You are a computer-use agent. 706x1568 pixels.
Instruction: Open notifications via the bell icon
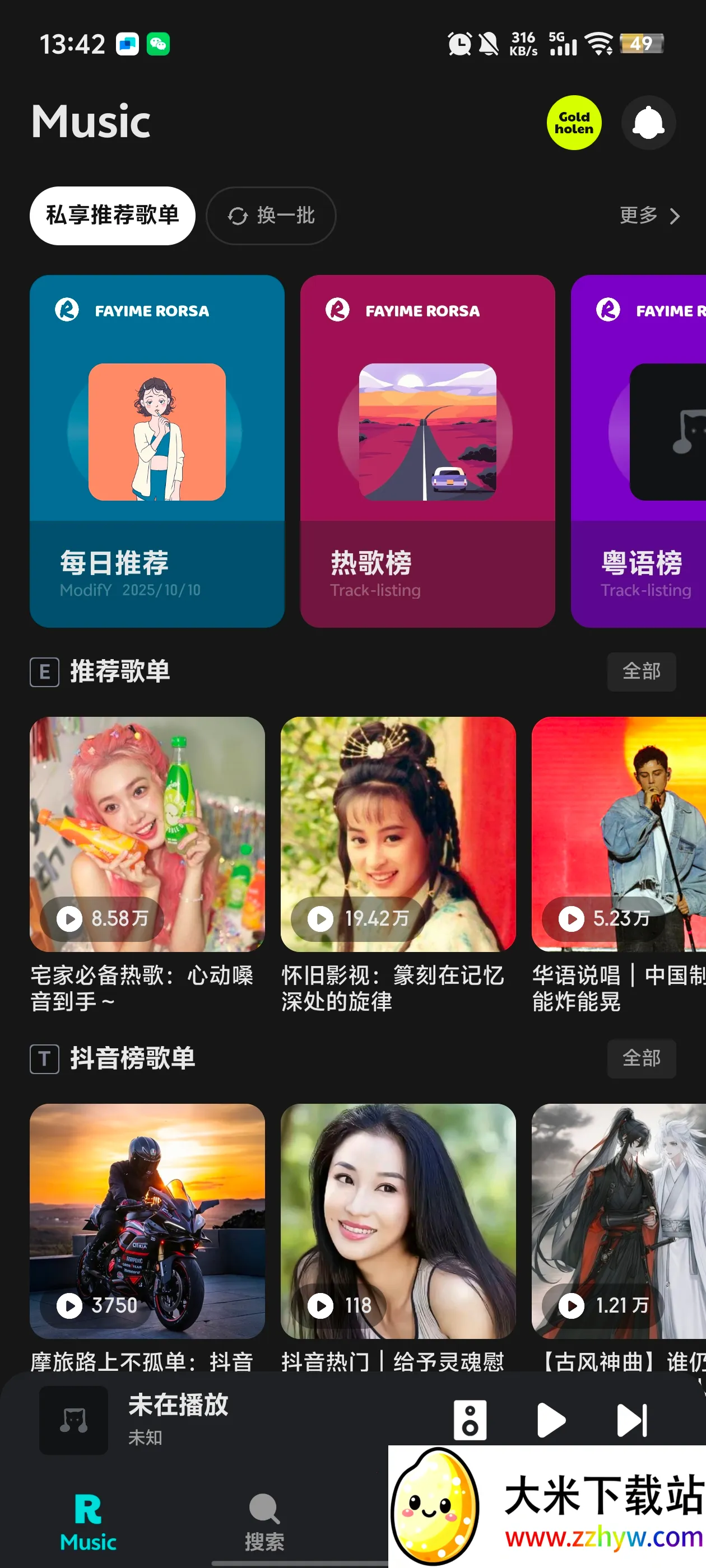[x=648, y=122]
